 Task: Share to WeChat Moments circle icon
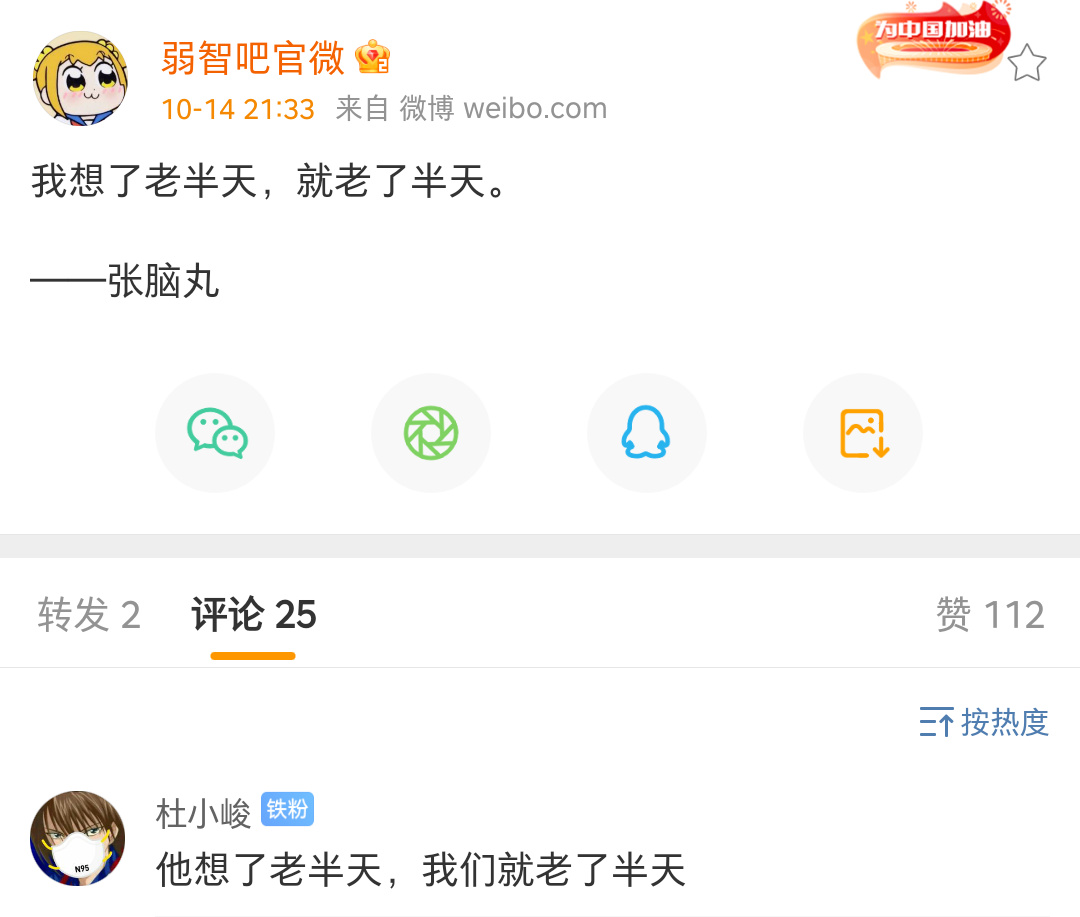coord(431,433)
